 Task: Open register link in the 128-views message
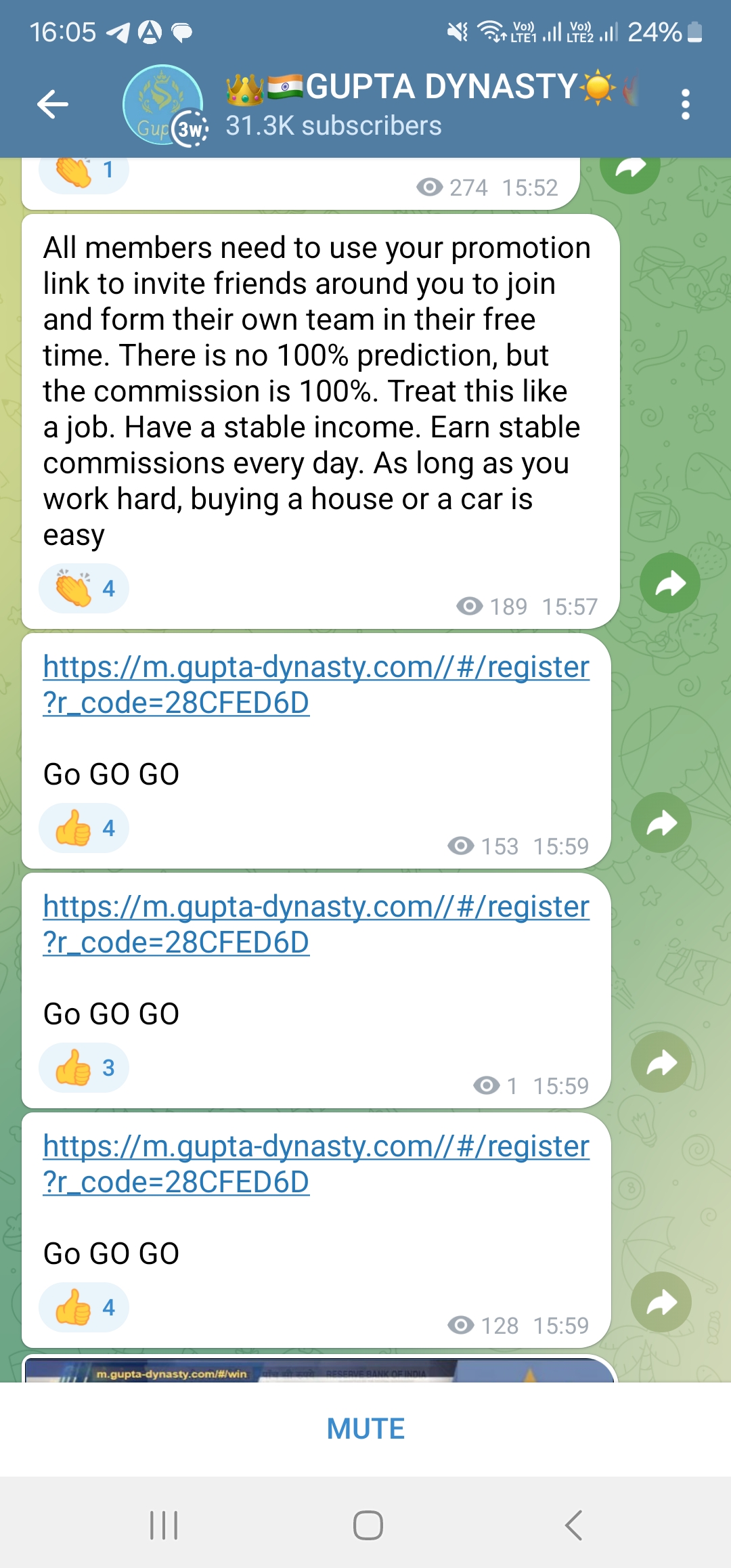tap(315, 1164)
